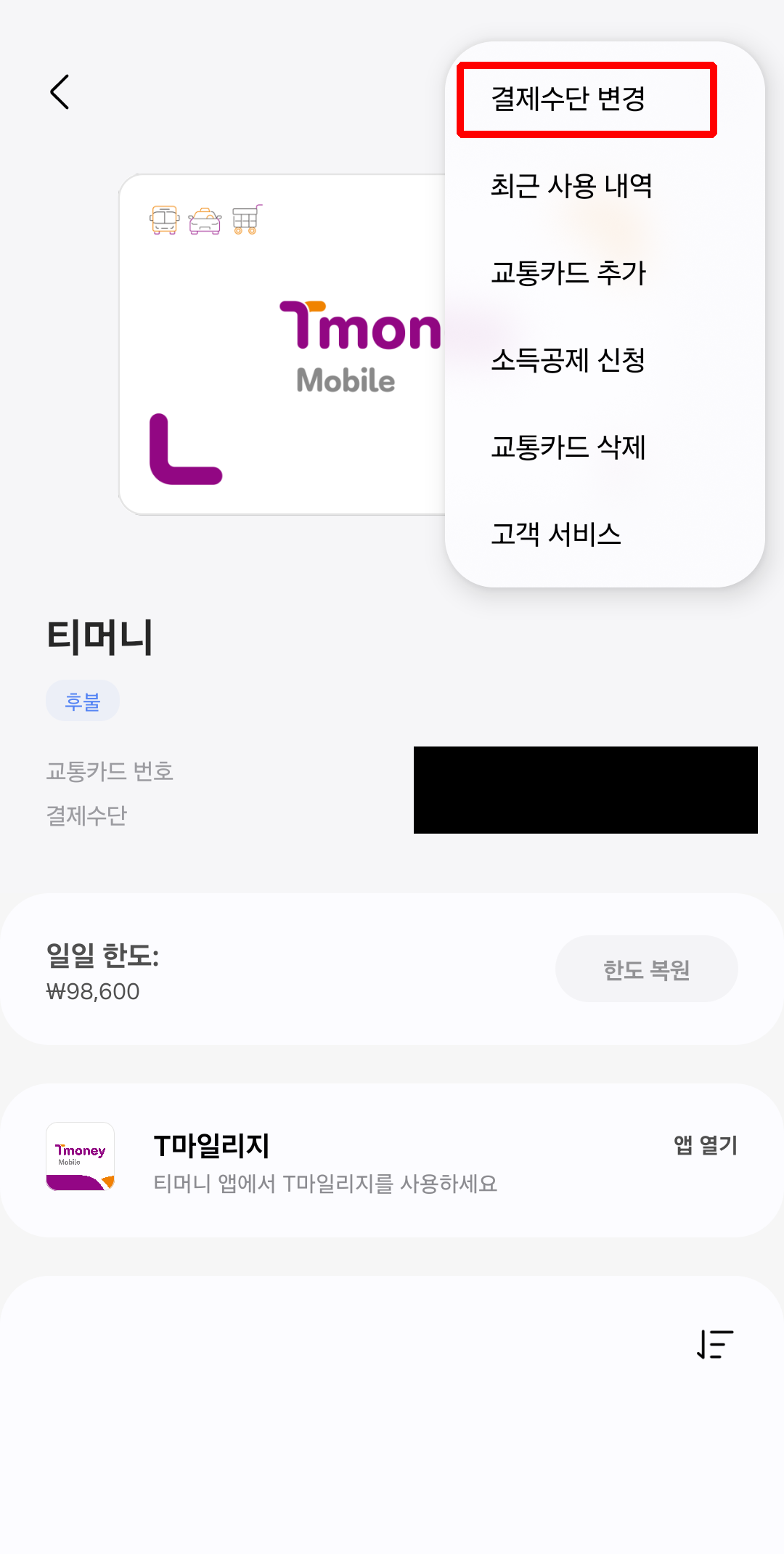The image size is (784, 1554).
Task: Tap the Tmoney Mobile app icon beside T마일리지
Action: (x=80, y=1156)
